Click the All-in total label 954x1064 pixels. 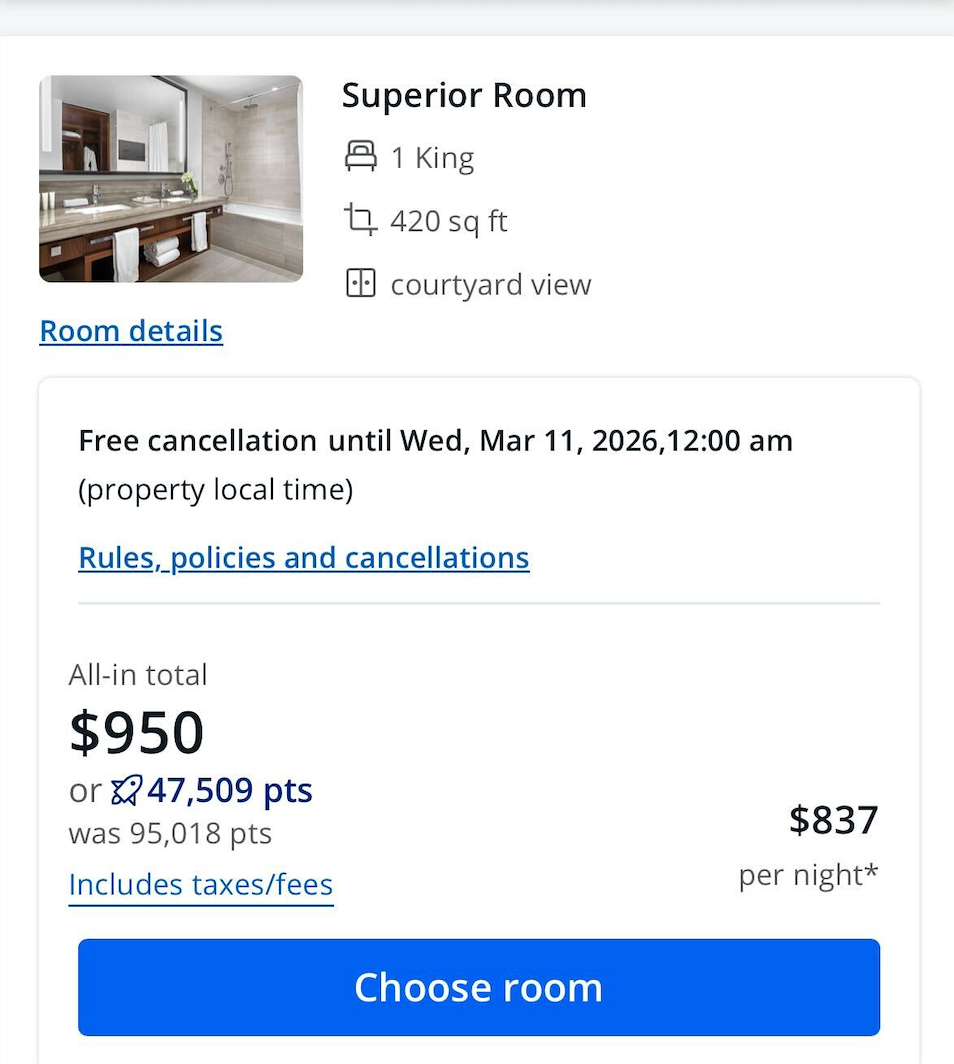138,674
